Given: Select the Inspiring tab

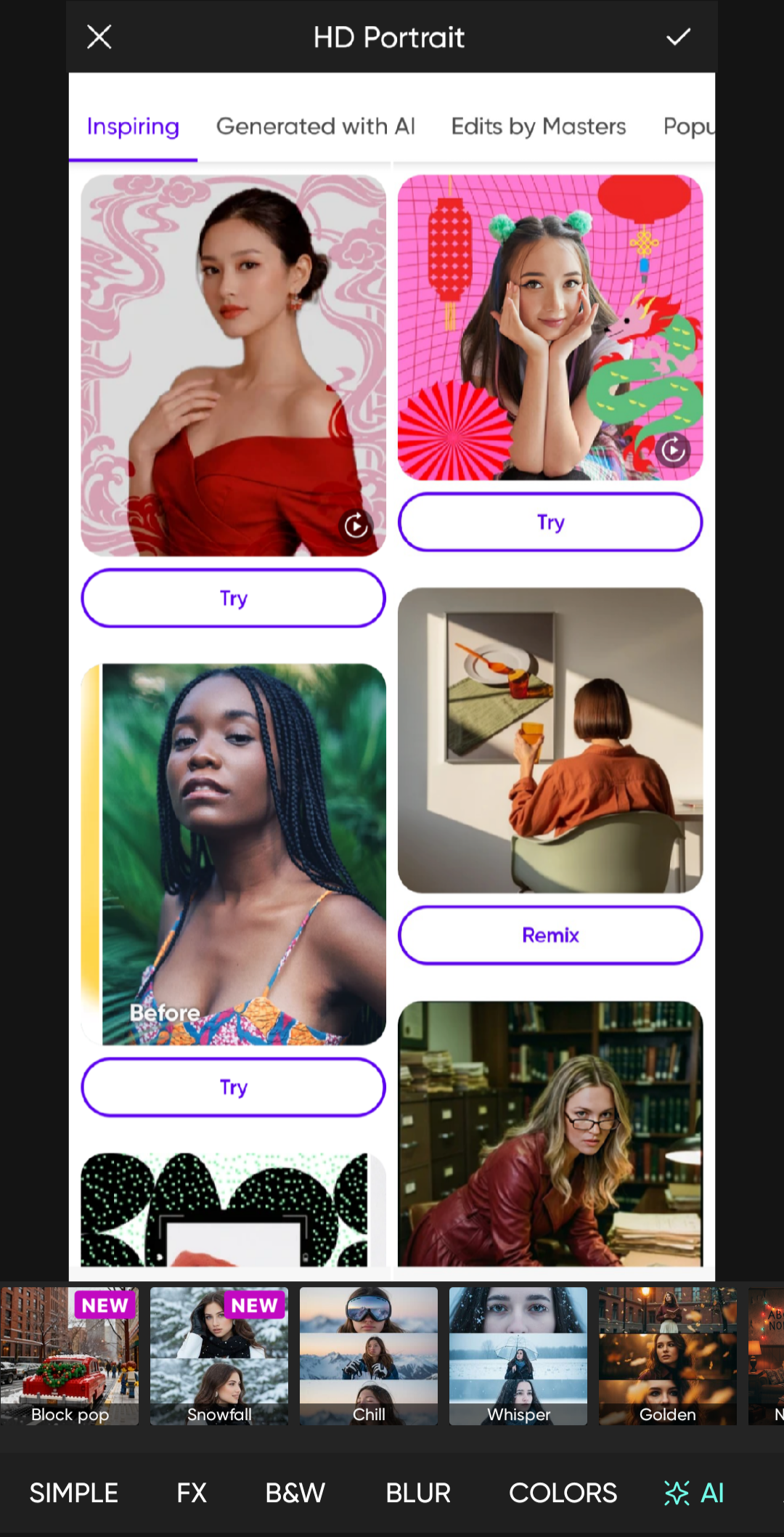Looking at the screenshot, I should [133, 126].
